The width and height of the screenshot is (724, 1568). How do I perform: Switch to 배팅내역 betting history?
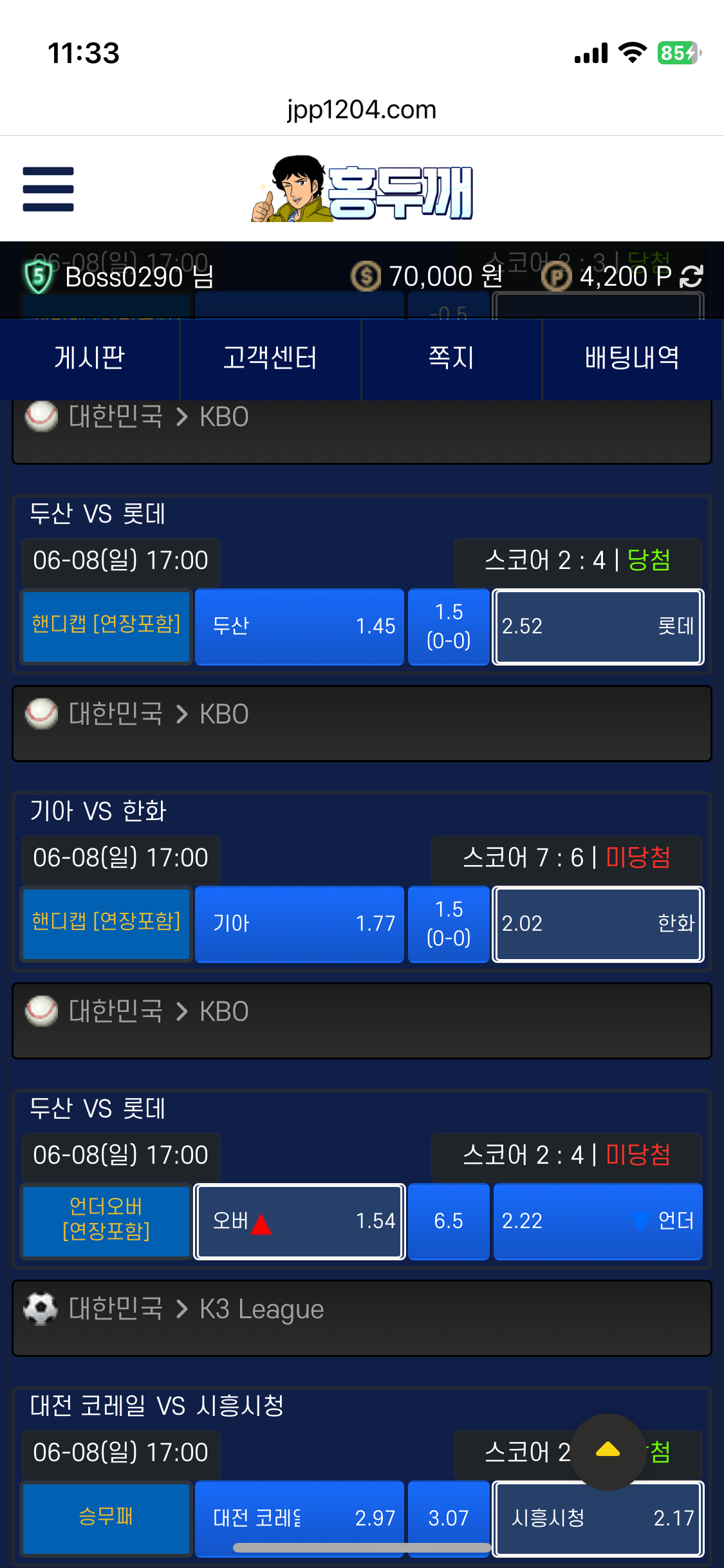tap(633, 358)
